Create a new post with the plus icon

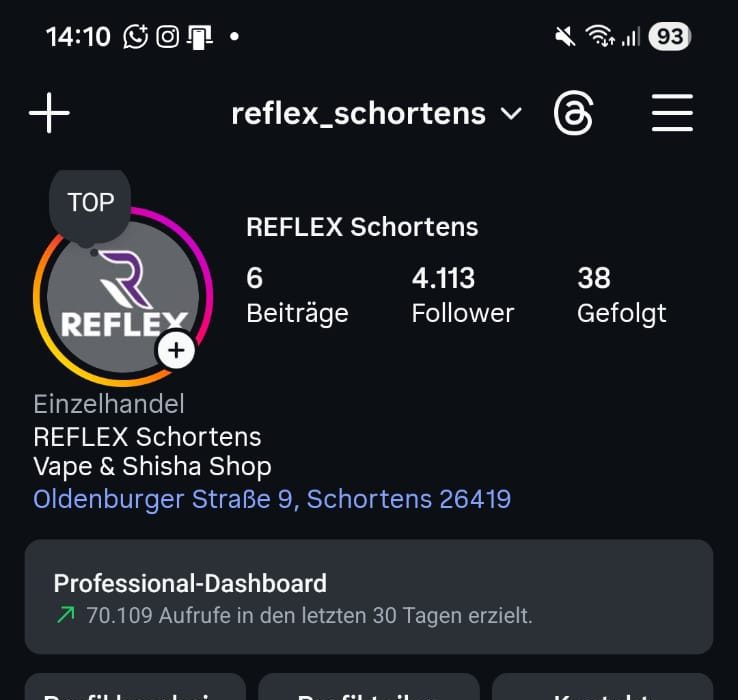coord(49,114)
